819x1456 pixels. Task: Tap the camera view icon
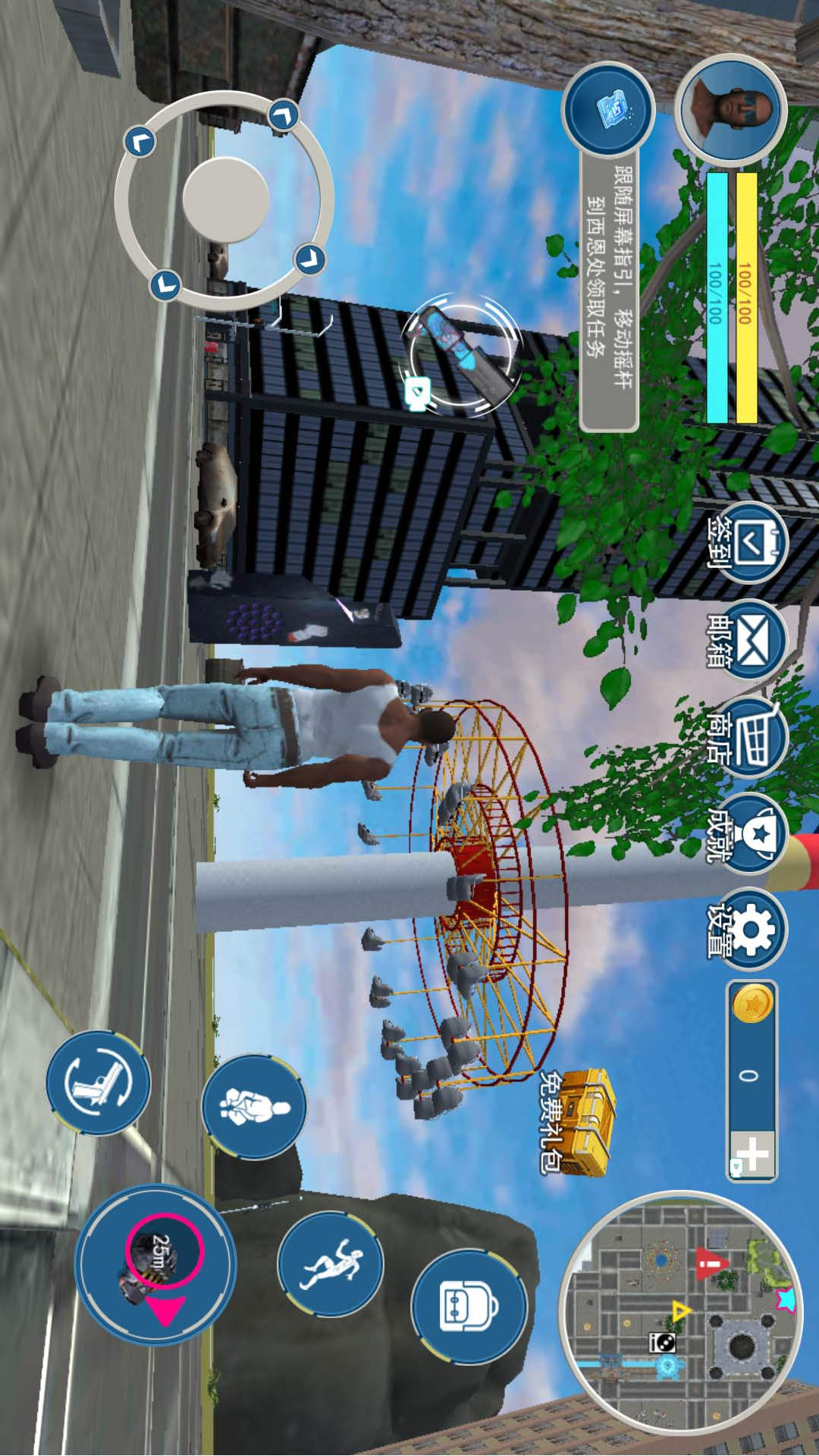click(x=418, y=393)
